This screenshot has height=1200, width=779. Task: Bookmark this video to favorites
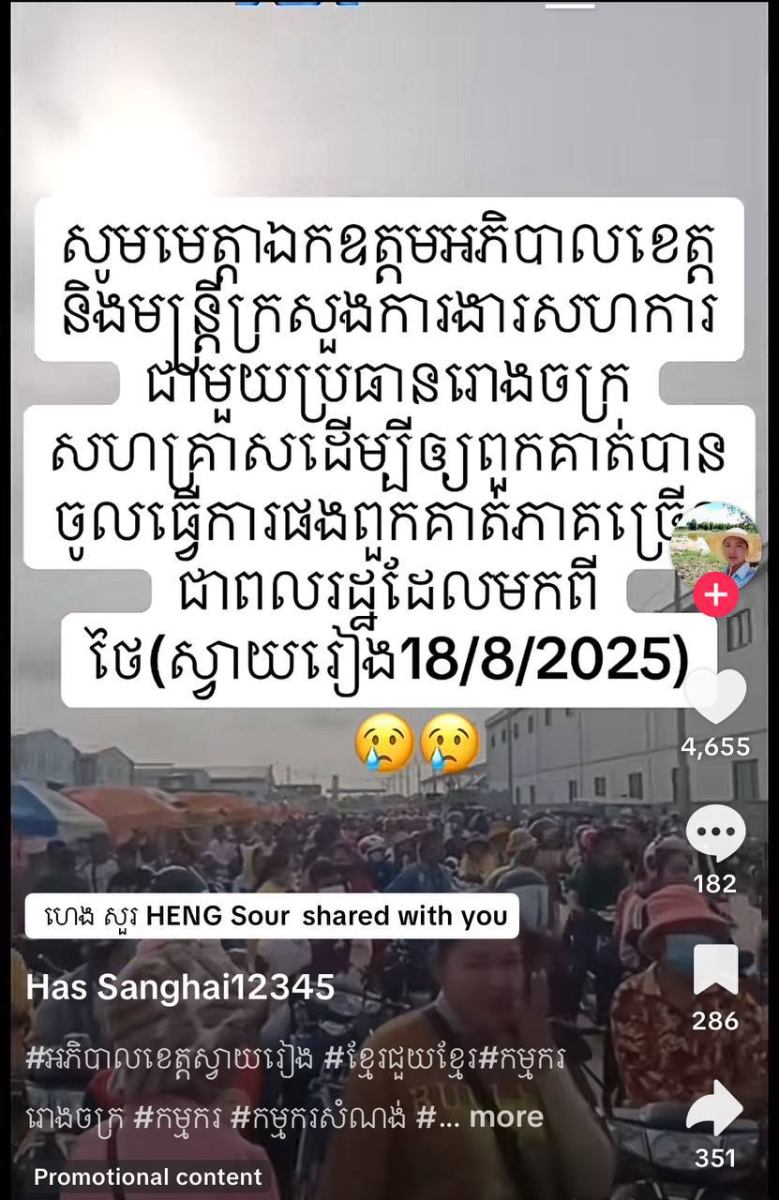click(x=716, y=970)
